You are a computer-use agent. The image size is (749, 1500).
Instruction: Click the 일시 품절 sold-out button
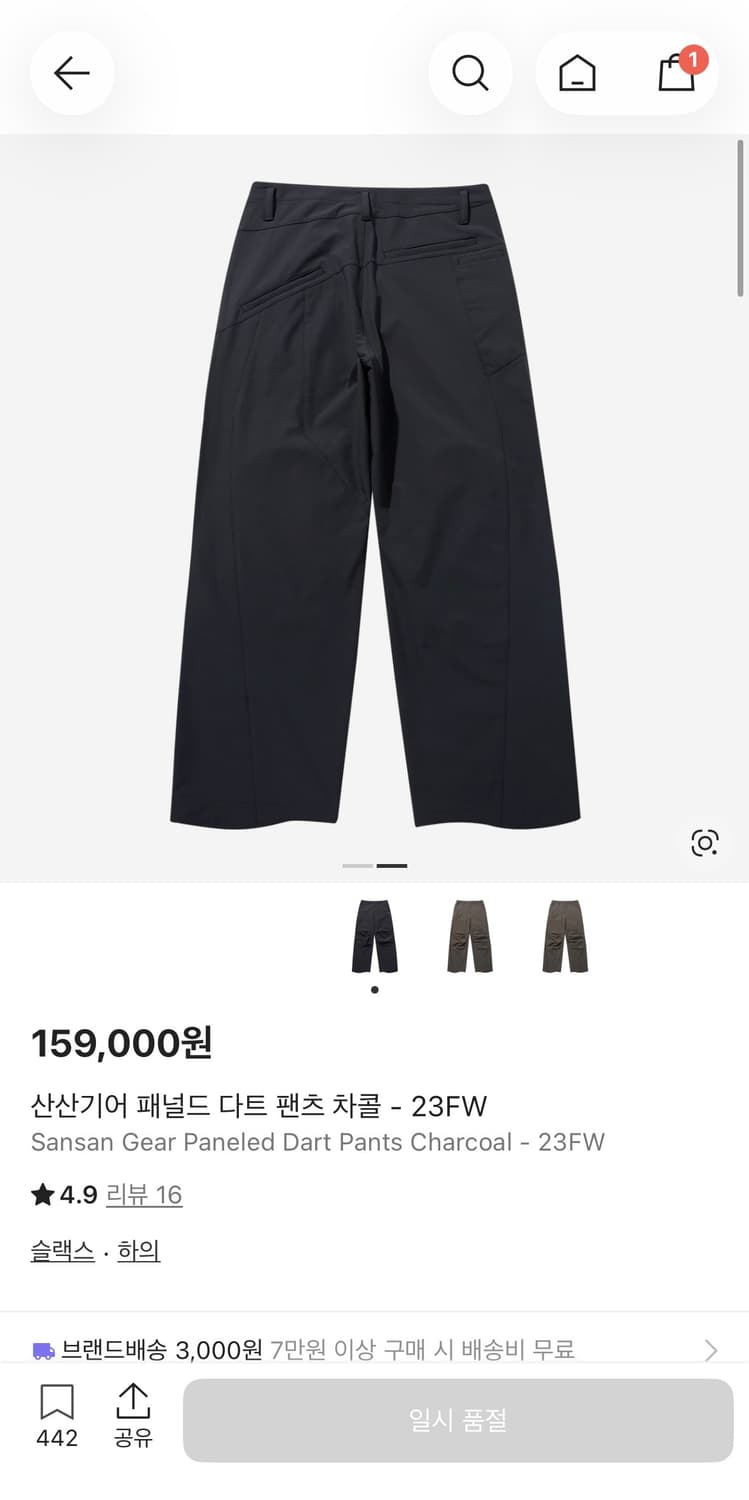click(x=459, y=1418)
